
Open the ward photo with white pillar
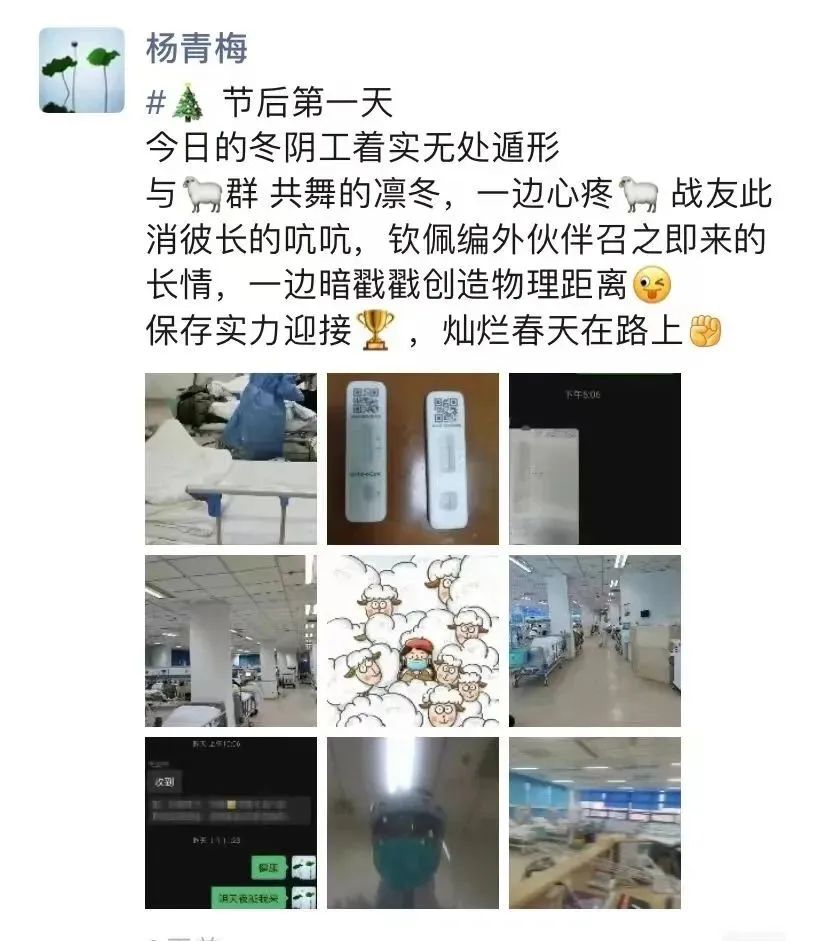tap(231, 641)
